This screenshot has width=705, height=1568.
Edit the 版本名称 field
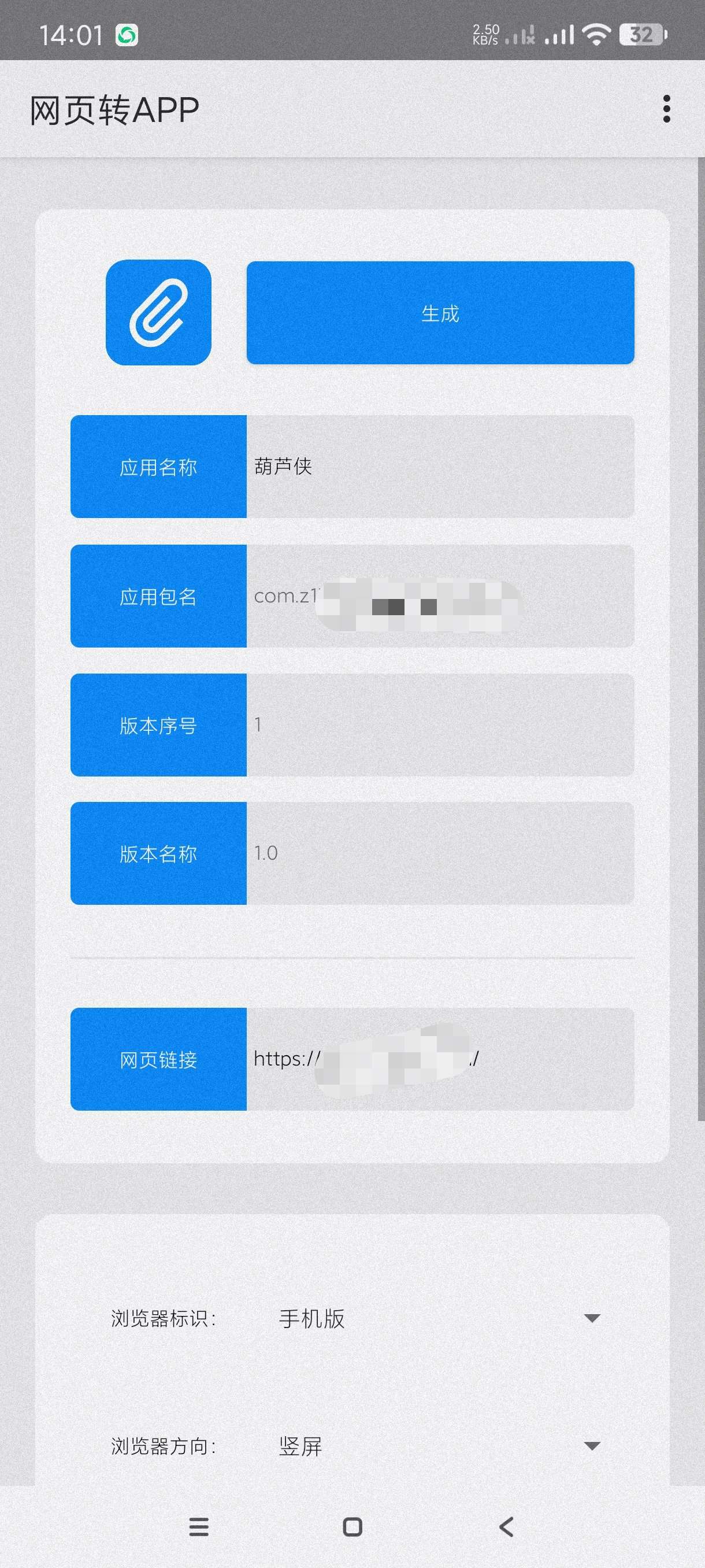click(x=440, y=853)
